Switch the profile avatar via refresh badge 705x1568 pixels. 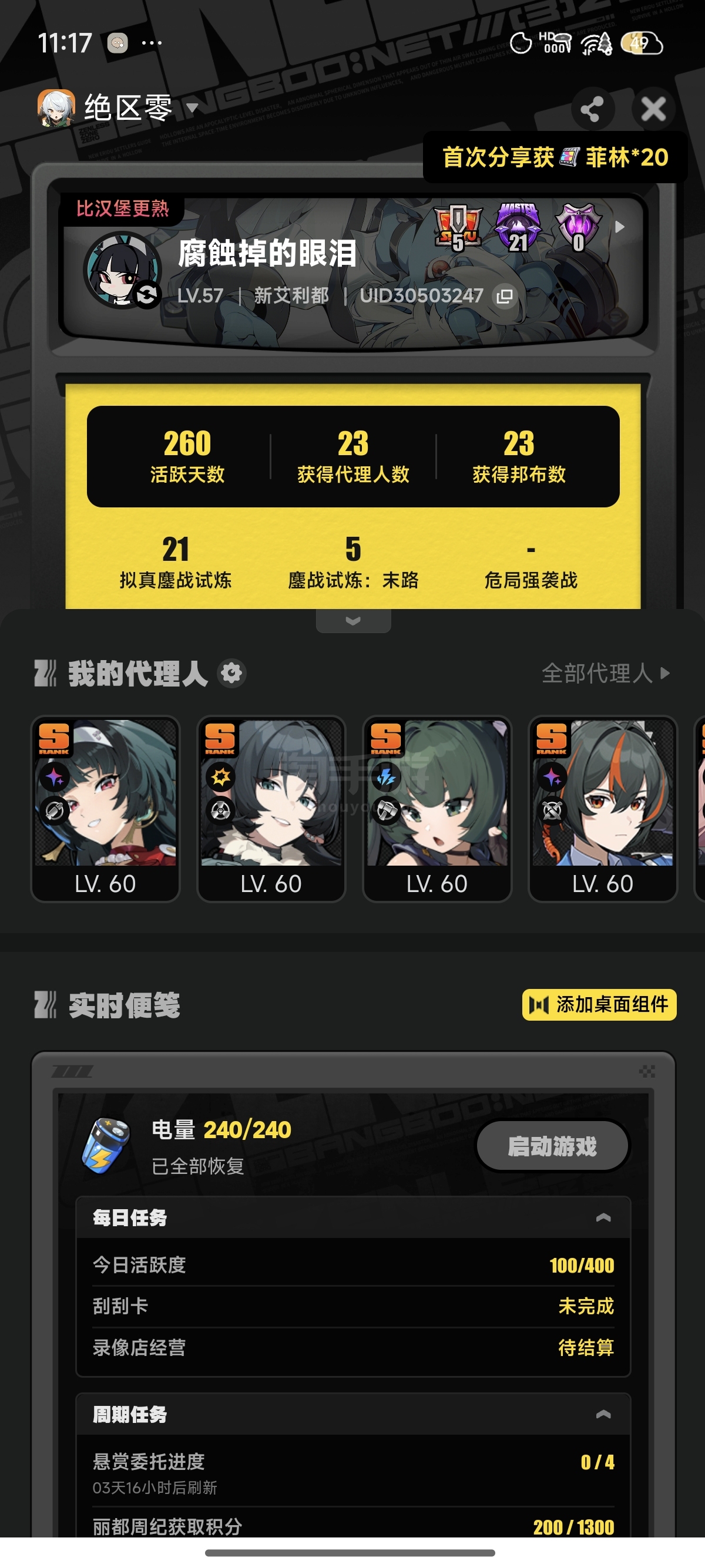tap(147, 295)
